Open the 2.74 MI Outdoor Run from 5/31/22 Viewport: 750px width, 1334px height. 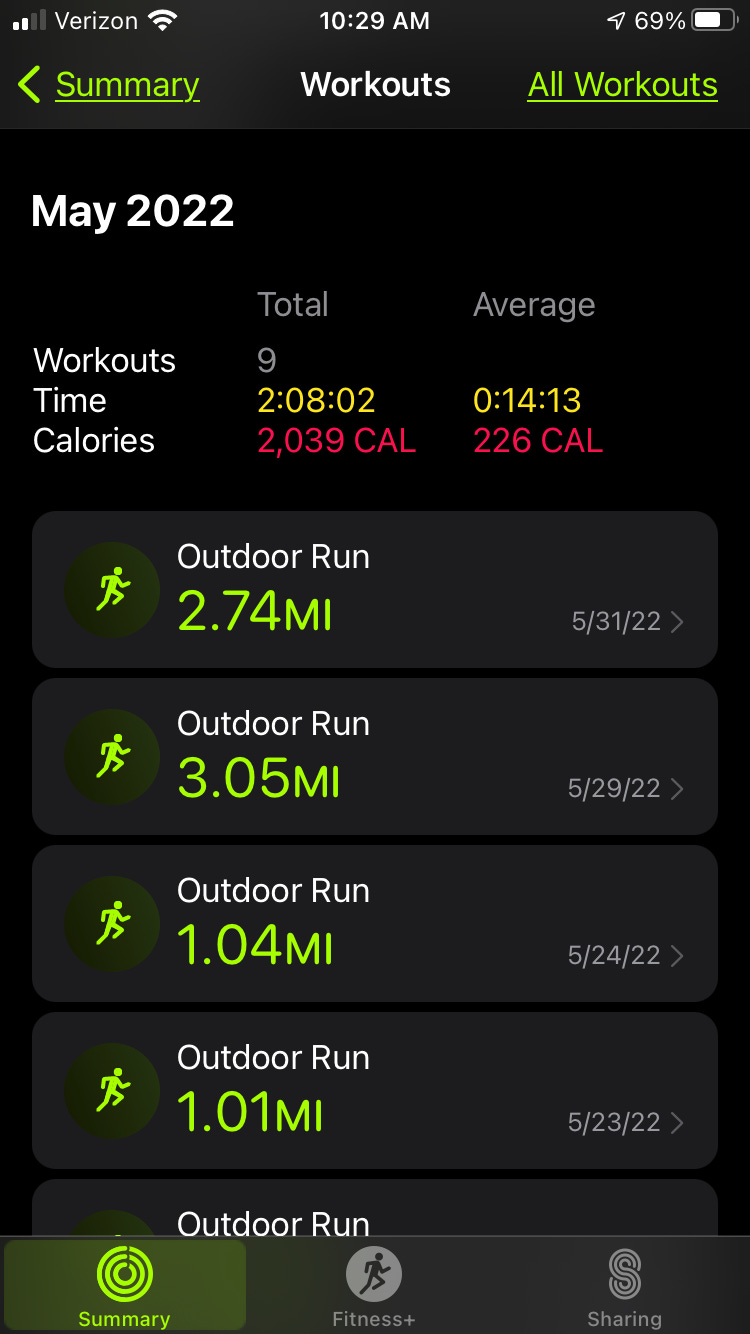pyautogui.click(x=375, y=590)
